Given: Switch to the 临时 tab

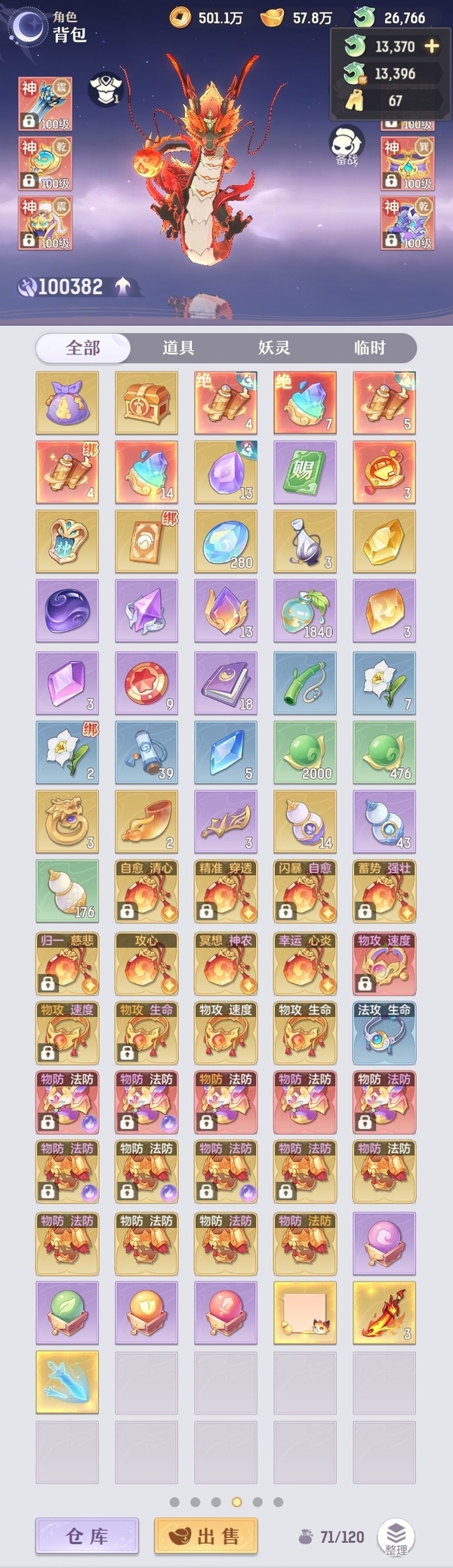Looking at the screenshot, I should 369,348.
